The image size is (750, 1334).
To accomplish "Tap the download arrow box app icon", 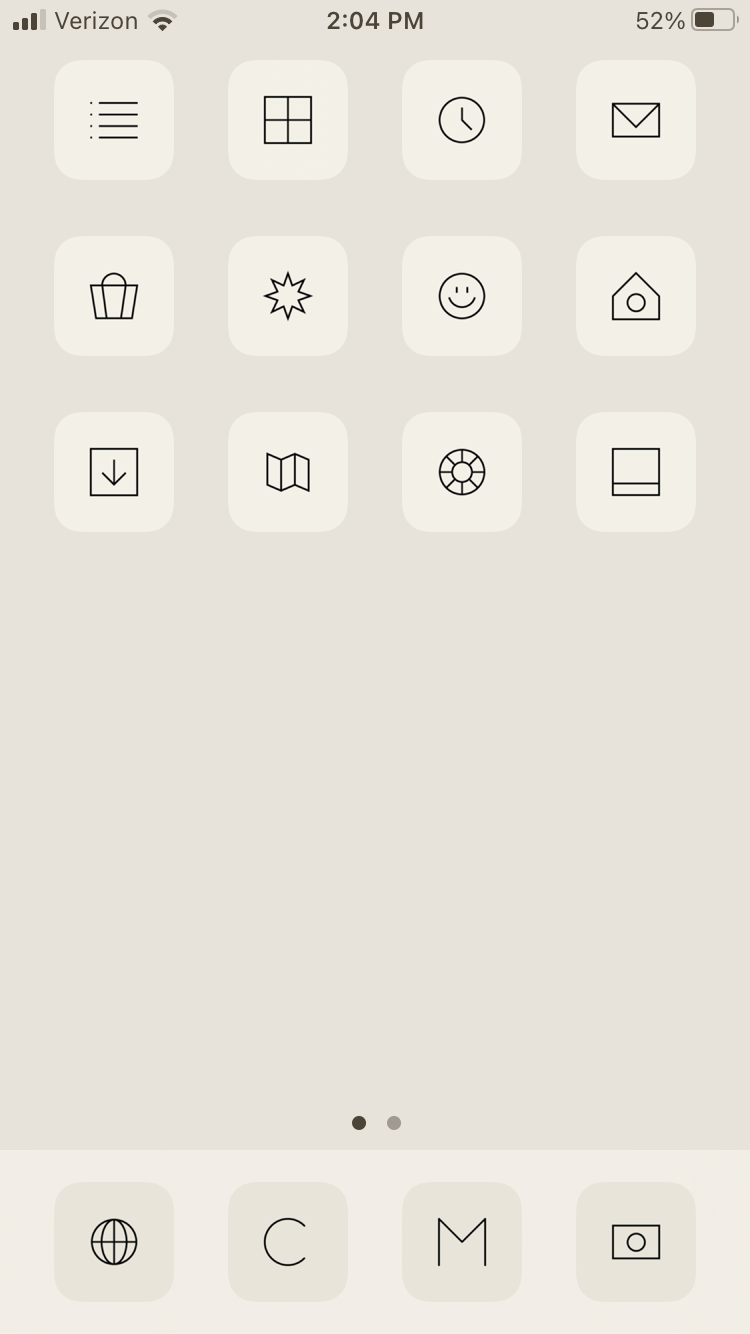I will click(x=114, y=472).
